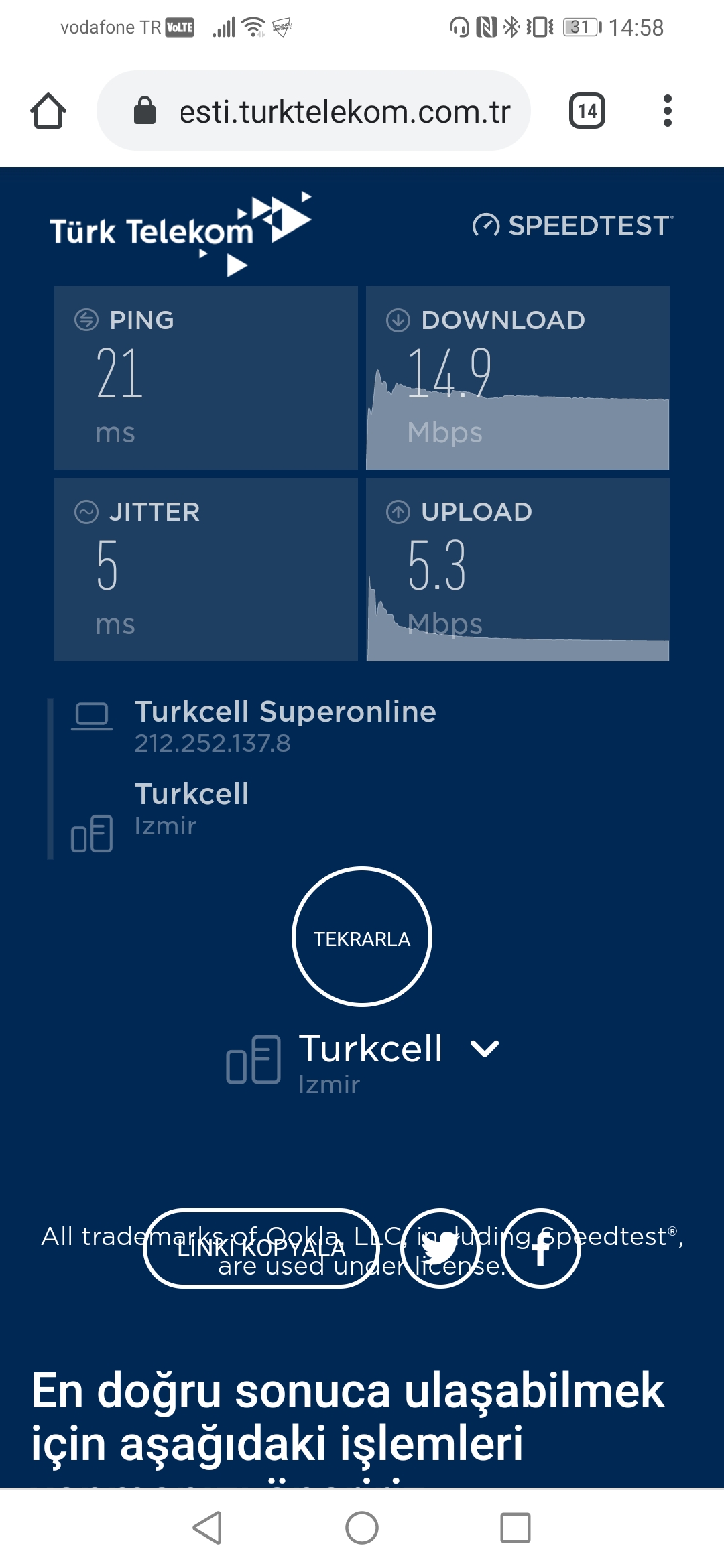724x1568 pixels.
Task: Expand the Turkcell server selector chevron
Action: coord(484,1049)
